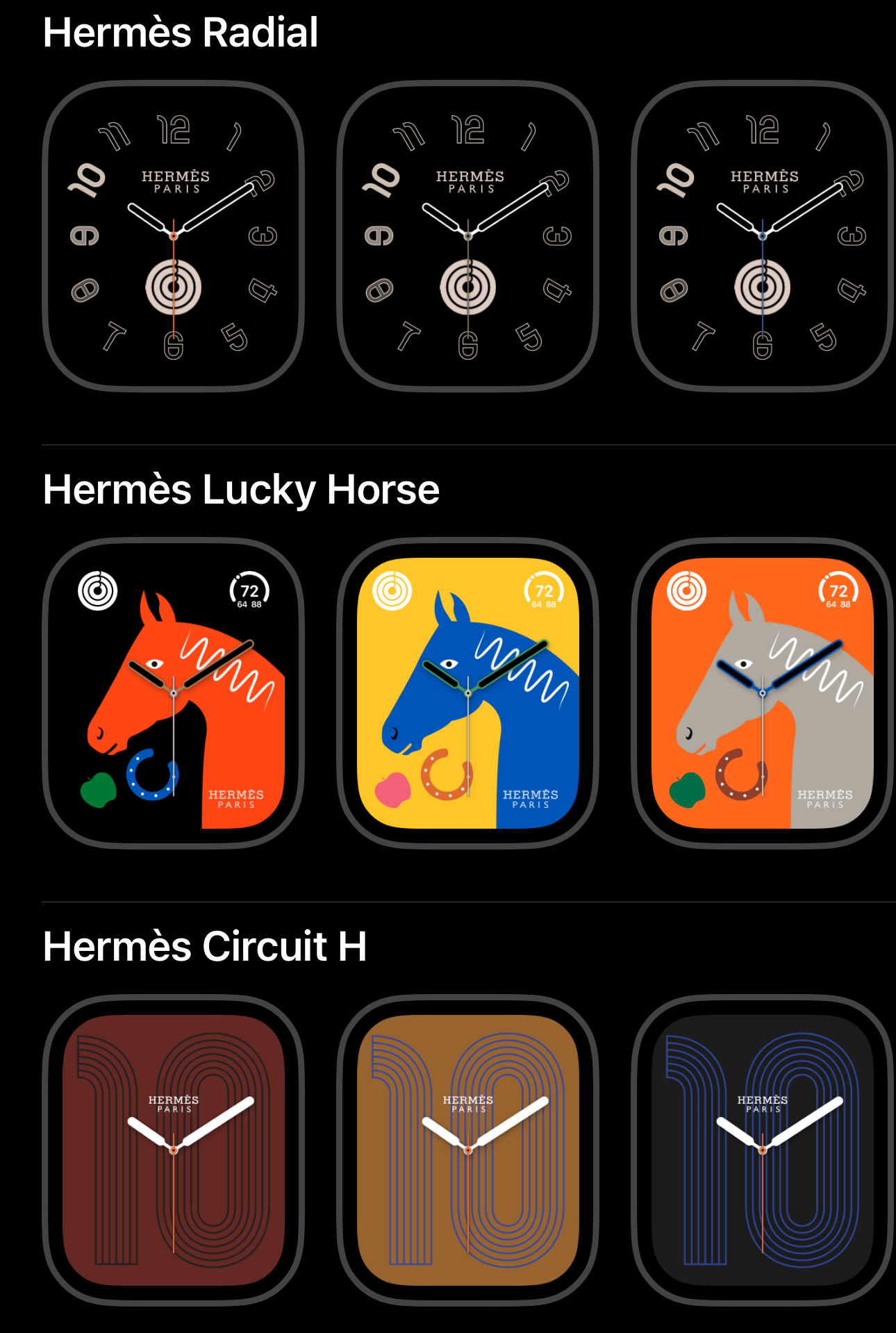The height and width of the screenshot is (1333, 896).
Task: Select Lucky Horse face with yellow background
Action: tap(468, 693)
